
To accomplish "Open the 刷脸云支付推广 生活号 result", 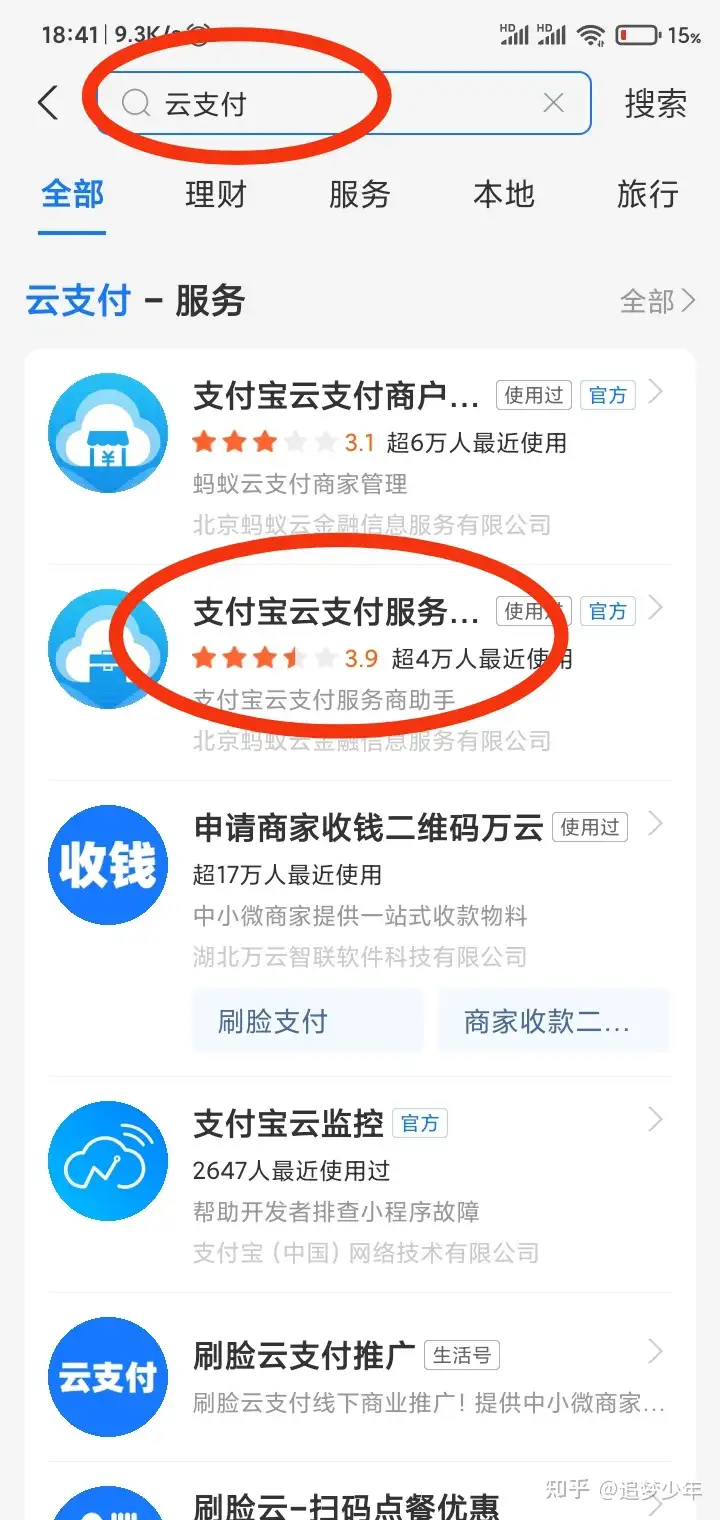I will tap(360, 1377).
